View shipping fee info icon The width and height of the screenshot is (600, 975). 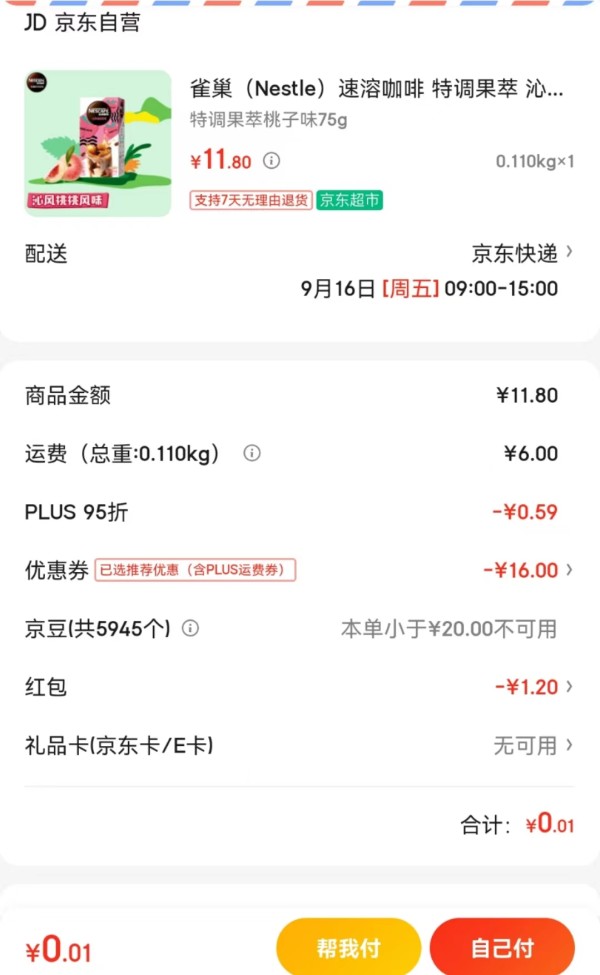click(252, 453)
